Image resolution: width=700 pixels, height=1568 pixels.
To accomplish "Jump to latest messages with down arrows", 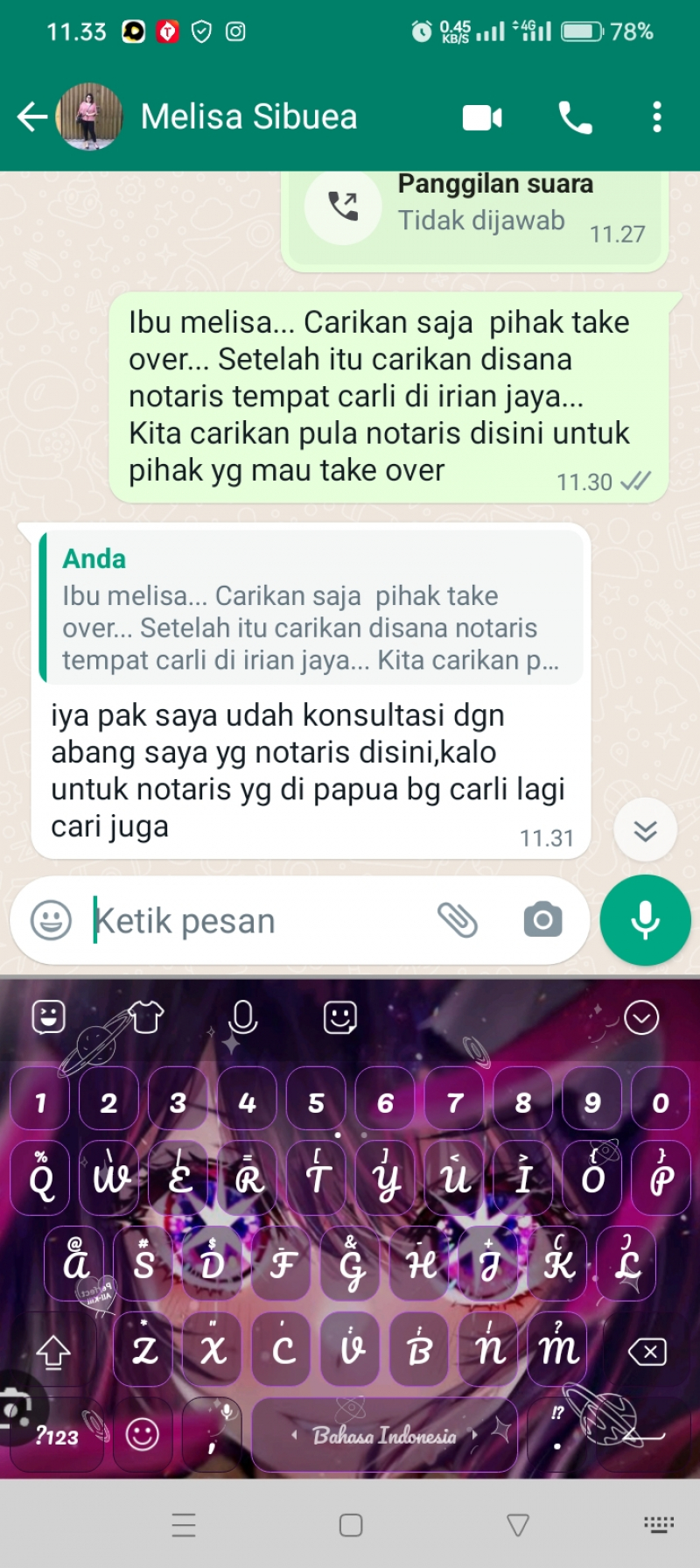I will 645,830.
